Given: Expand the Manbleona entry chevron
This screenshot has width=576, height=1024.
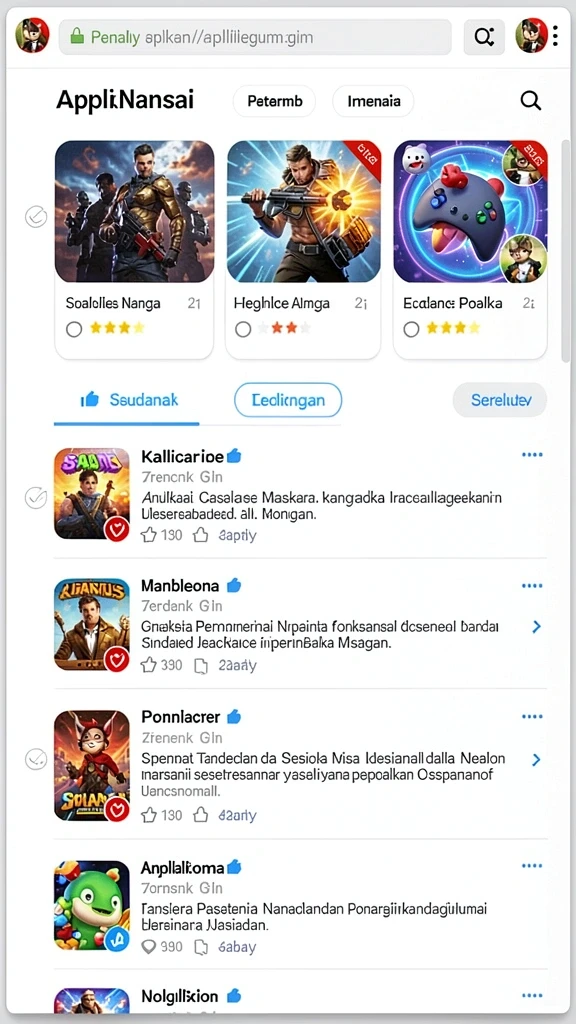Looking at the screenshot, I should click(x=536, y=627).
